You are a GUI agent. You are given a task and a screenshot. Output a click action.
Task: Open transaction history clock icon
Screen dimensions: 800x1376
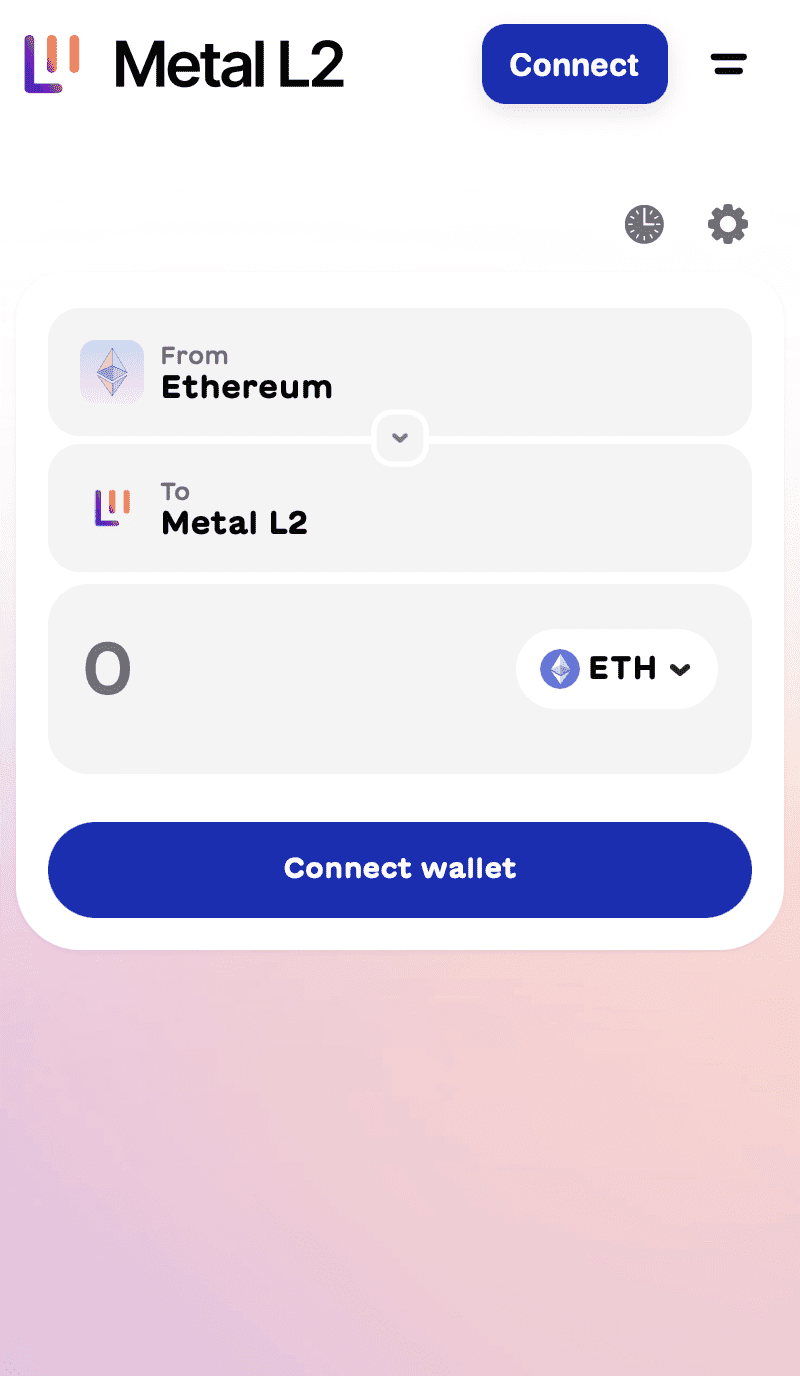click(644, 224)
